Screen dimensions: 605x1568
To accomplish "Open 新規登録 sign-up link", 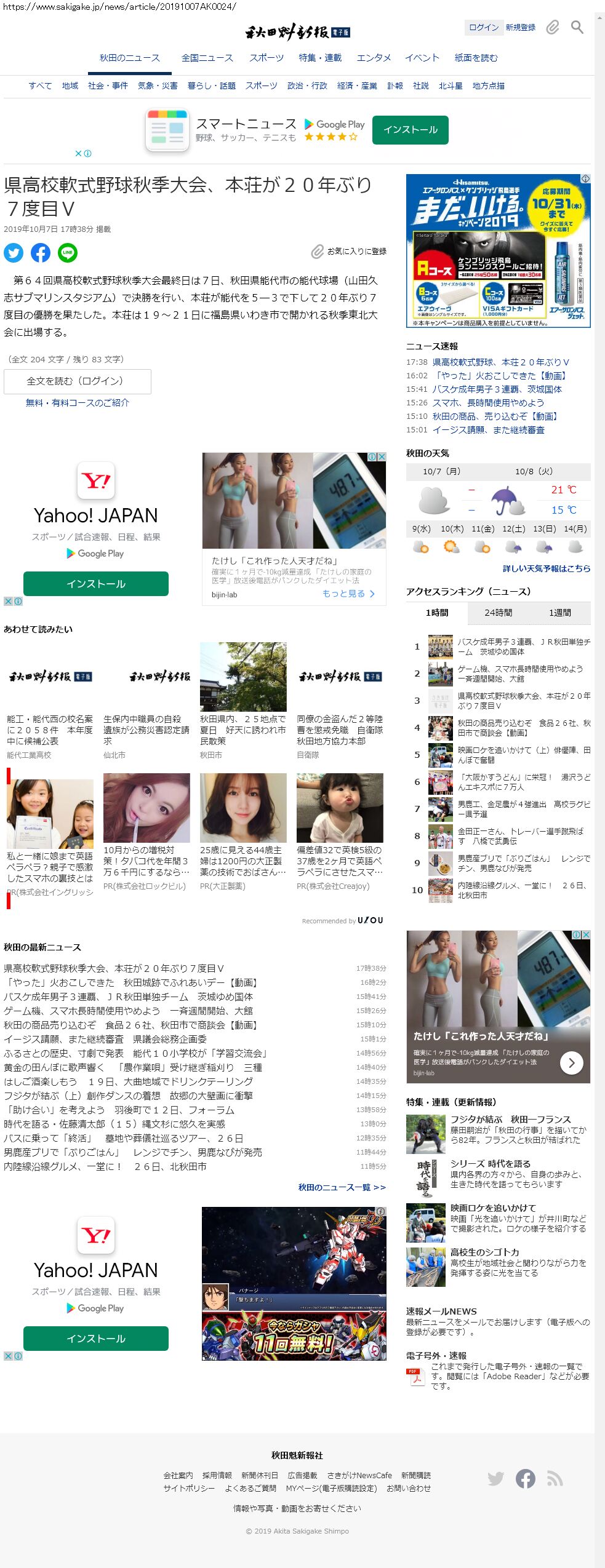I will (x=520, y=27).
